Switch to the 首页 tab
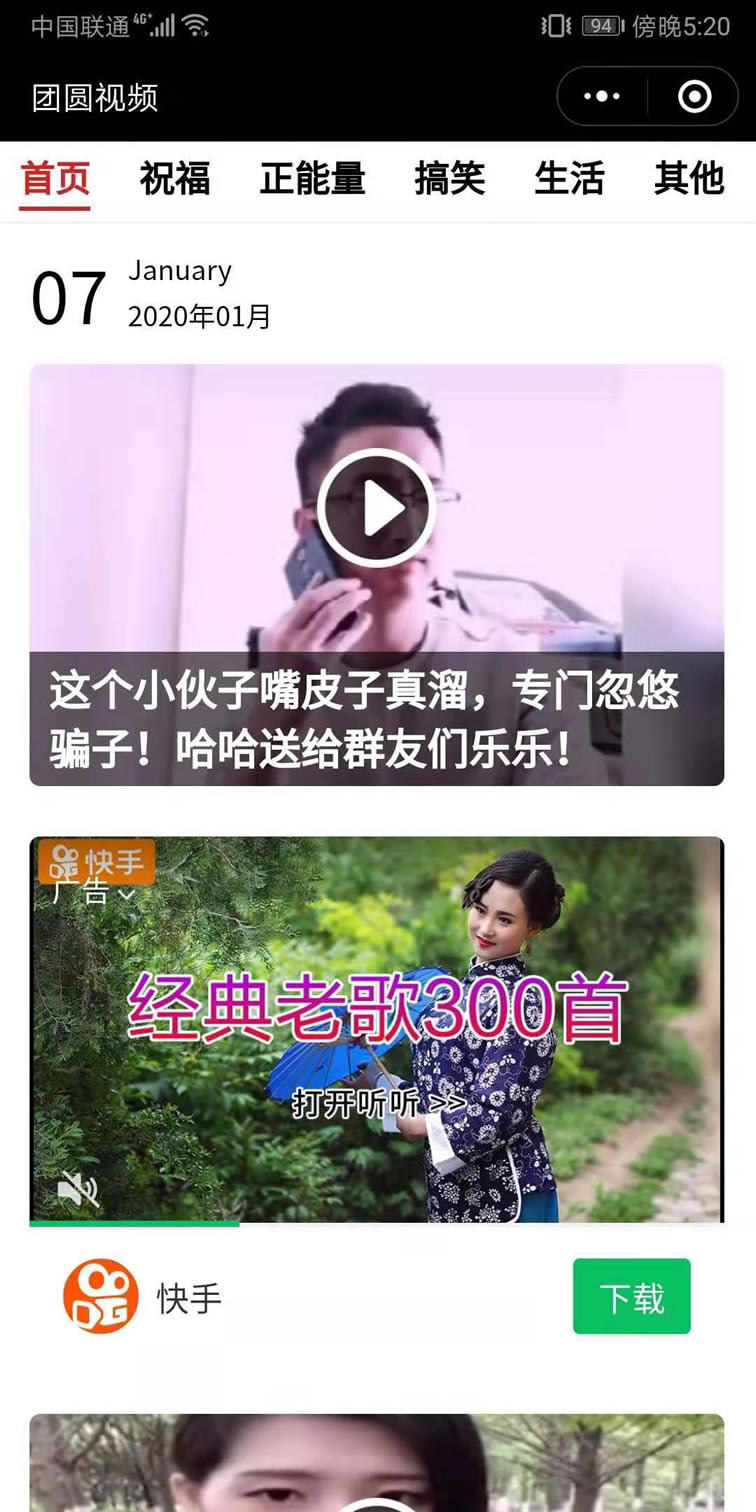756x1512 pixels. tap(56, 179)
